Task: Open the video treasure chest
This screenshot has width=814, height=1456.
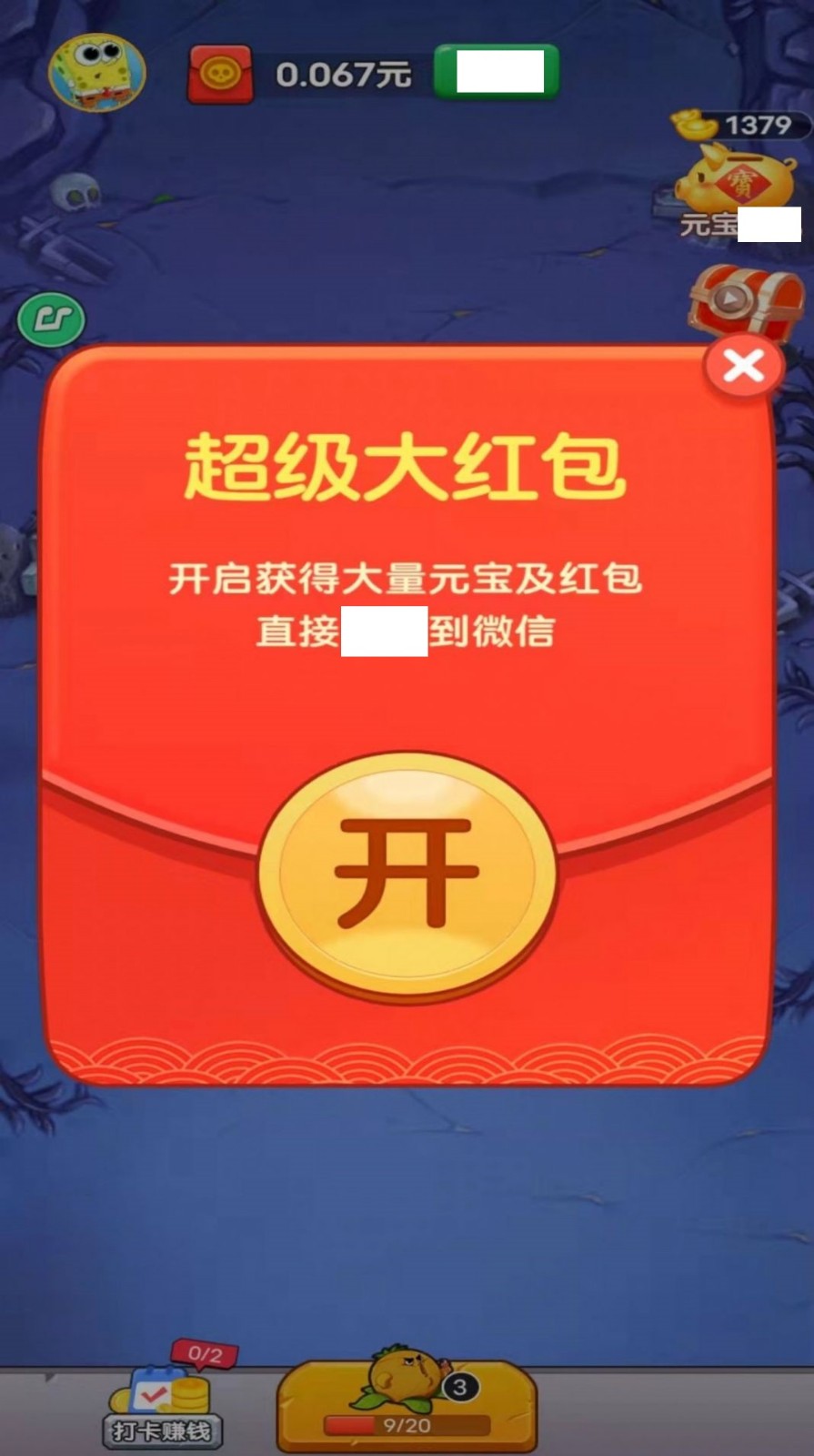Action: 745,298
